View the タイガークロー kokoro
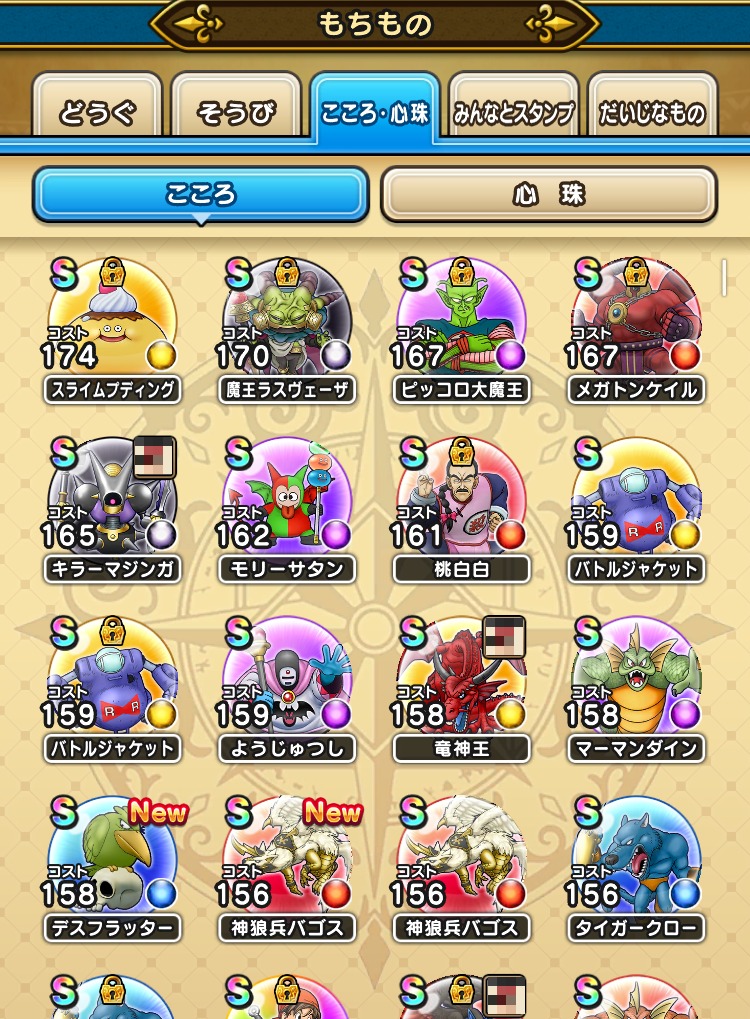This screenshot has height=1019, width=750. pyautogui.click(x=636, y=865)
